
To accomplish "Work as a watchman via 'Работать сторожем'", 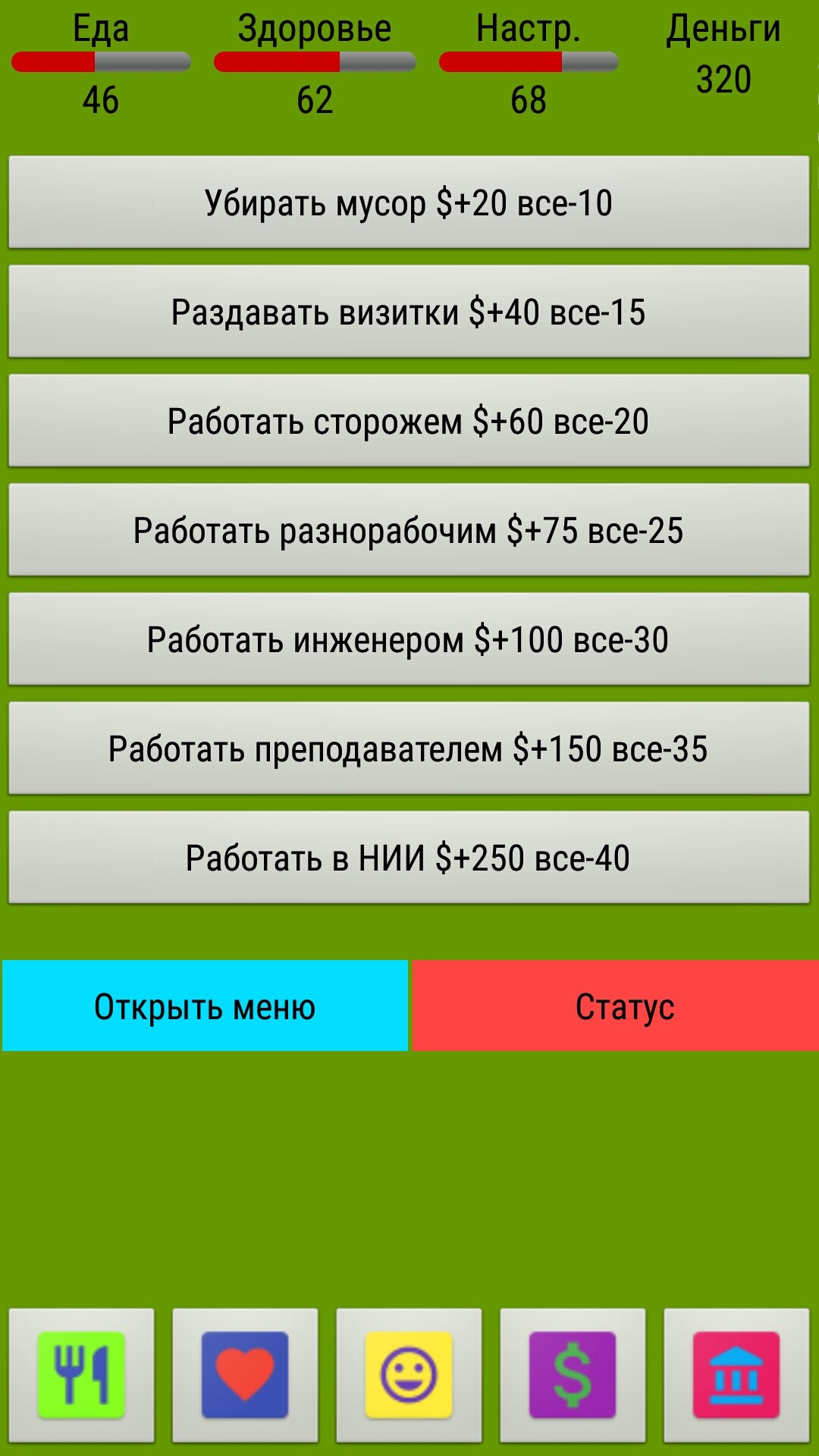I will [409, 421].
